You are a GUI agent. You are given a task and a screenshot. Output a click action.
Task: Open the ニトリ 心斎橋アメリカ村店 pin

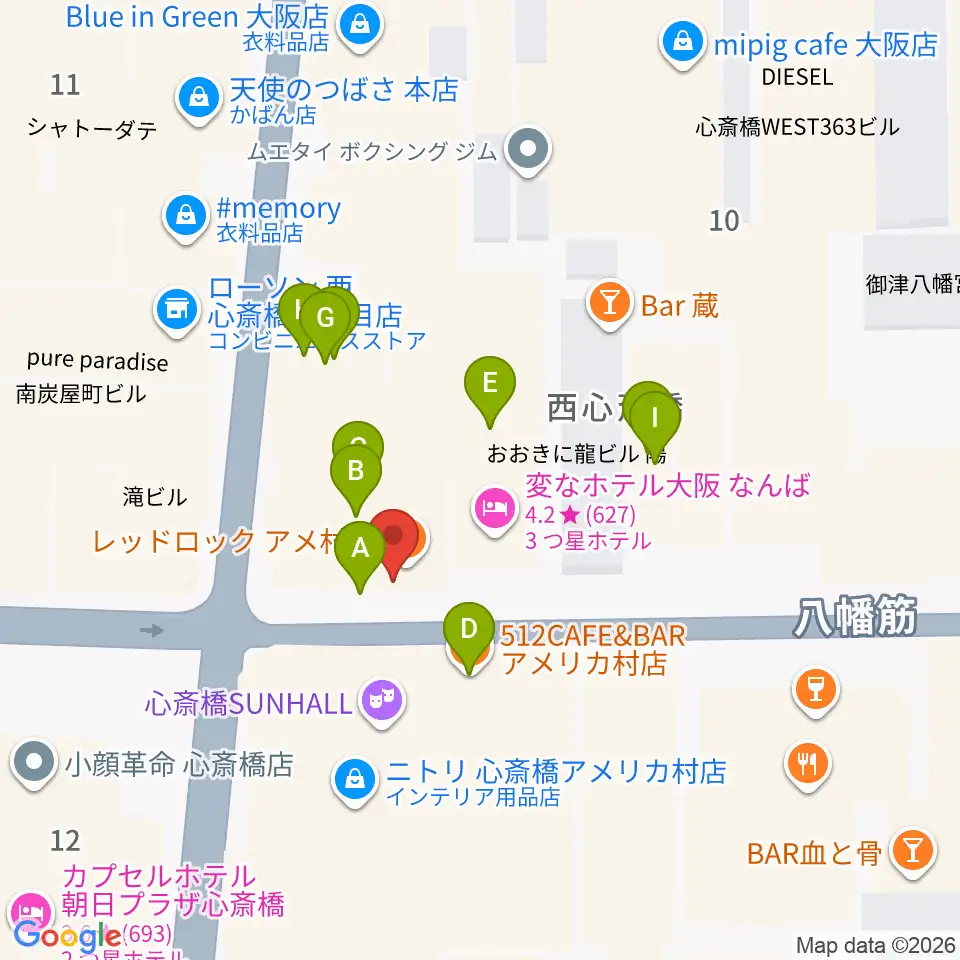click(x=355, y=781)
